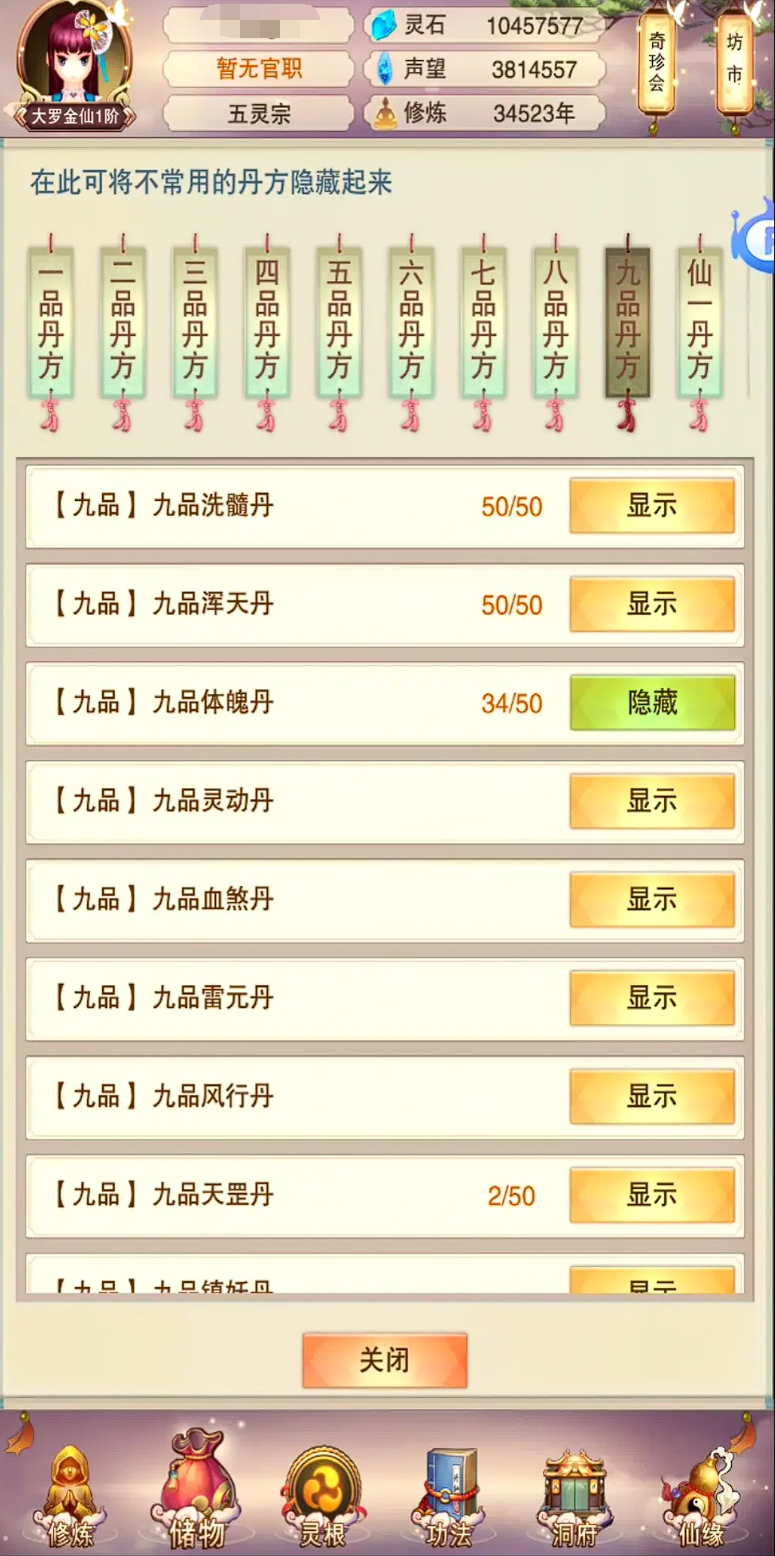The height and width of the screenshot is (1556, 775).
Task: Close the recipe hiding panel with 关闭
Action: 385,1360
